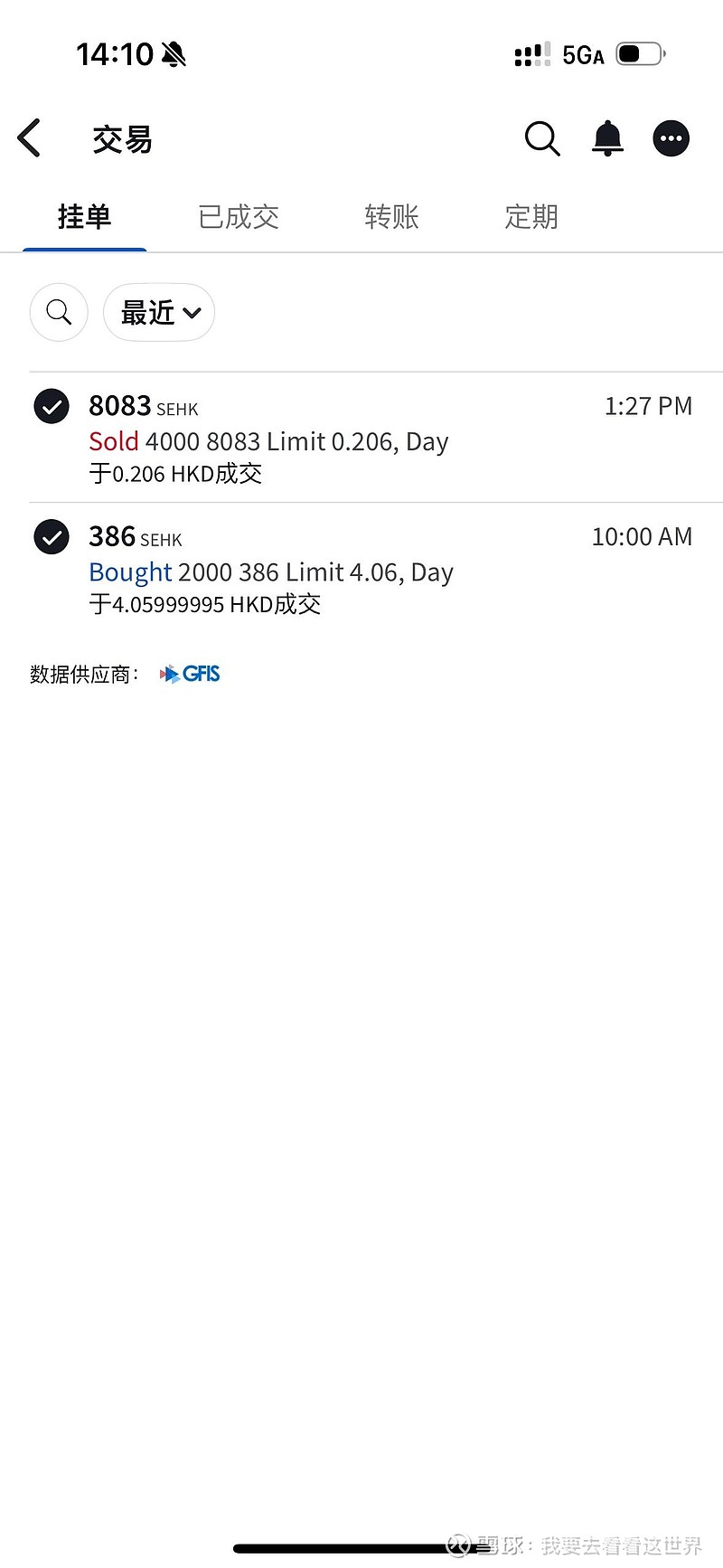Switch to the 已成交 tab
This screenshot has height=1568, width=723.
click(239, 217)
